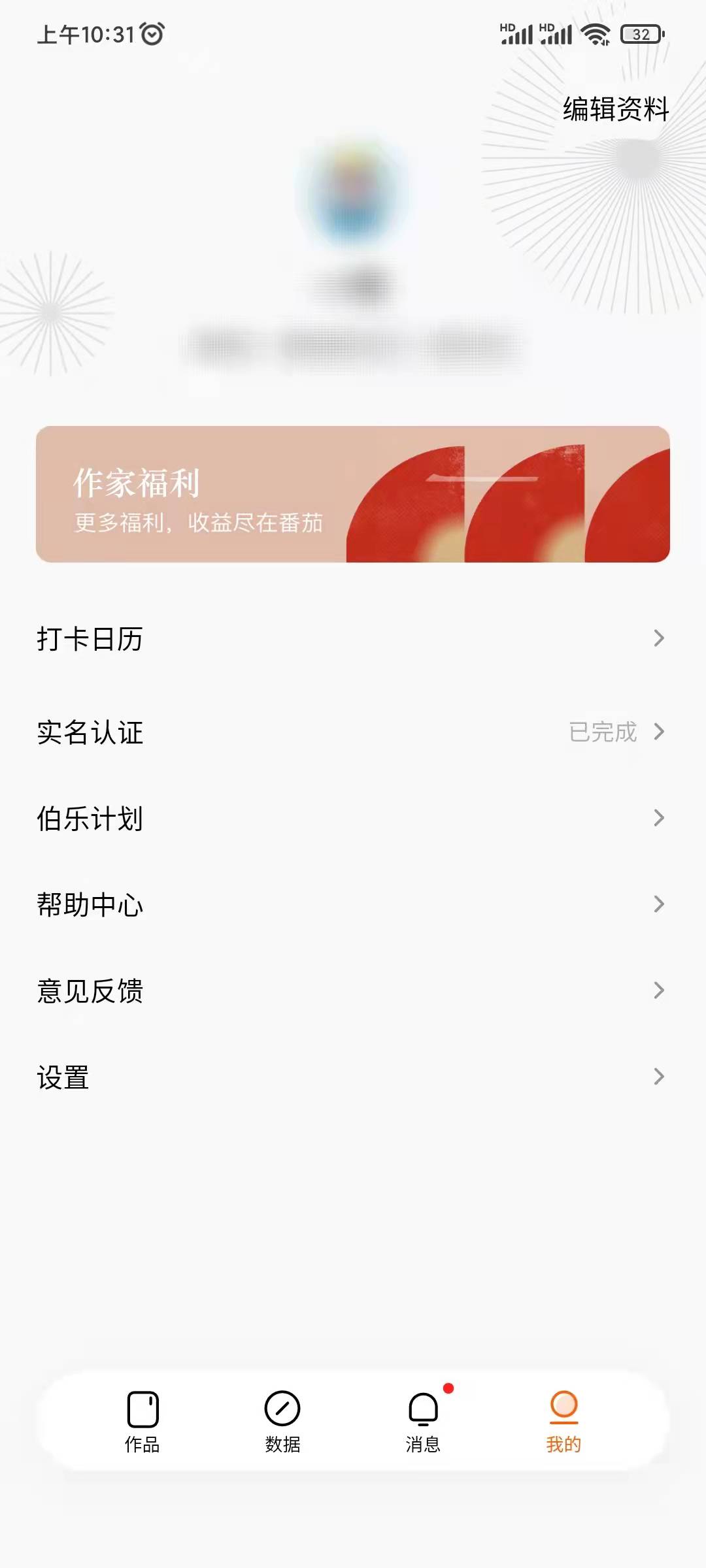706x1568 pixels.
Task: Open the 伯乐计划 chevron arrow
Action: 659,817
